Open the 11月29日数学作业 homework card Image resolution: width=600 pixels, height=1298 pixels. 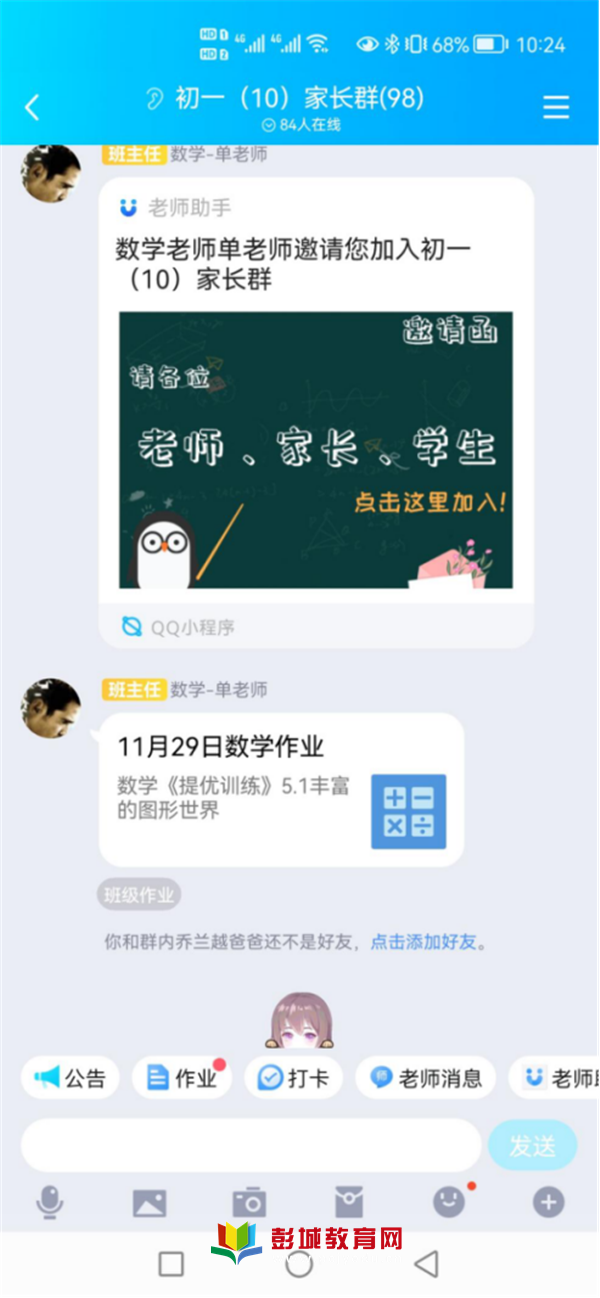coord(281,790)
